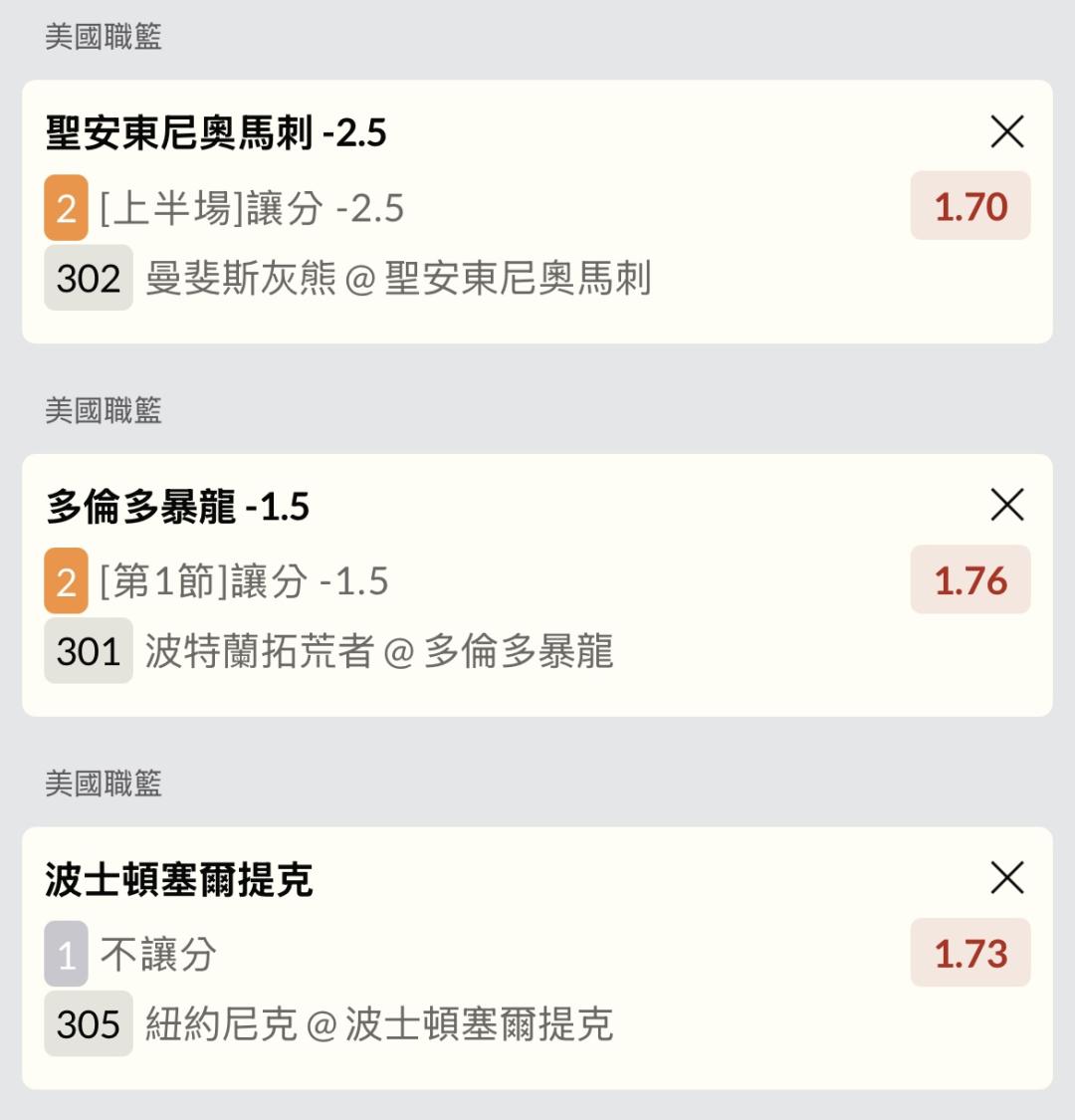Tap the 1.76 odds for 多倫多暴龍
The height and width of the screenshot is (1120, 1075).
tap(970, 580)
